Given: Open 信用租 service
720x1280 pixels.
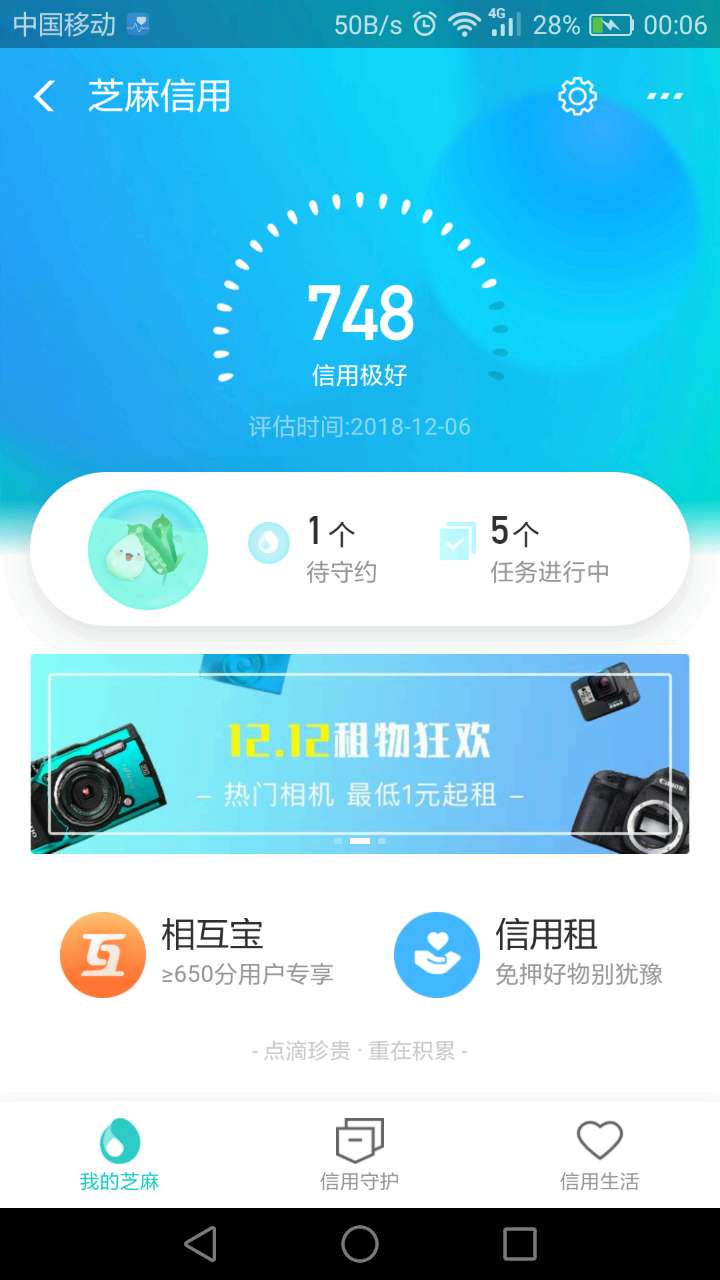Looking at the screenshot, I should pyautogui.click(x=530, y=954).
